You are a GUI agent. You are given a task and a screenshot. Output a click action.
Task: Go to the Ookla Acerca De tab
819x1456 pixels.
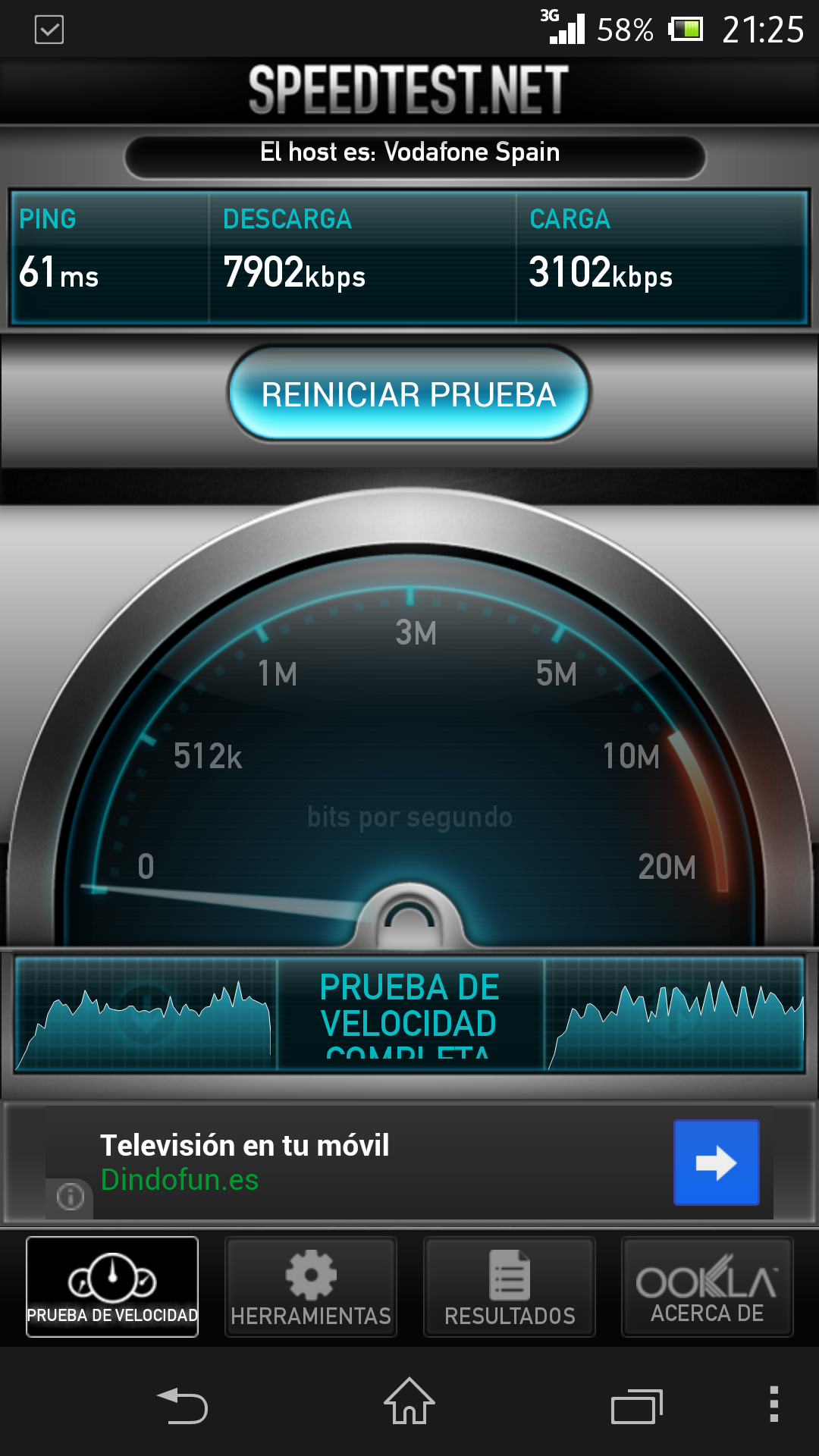[707, 1287]
